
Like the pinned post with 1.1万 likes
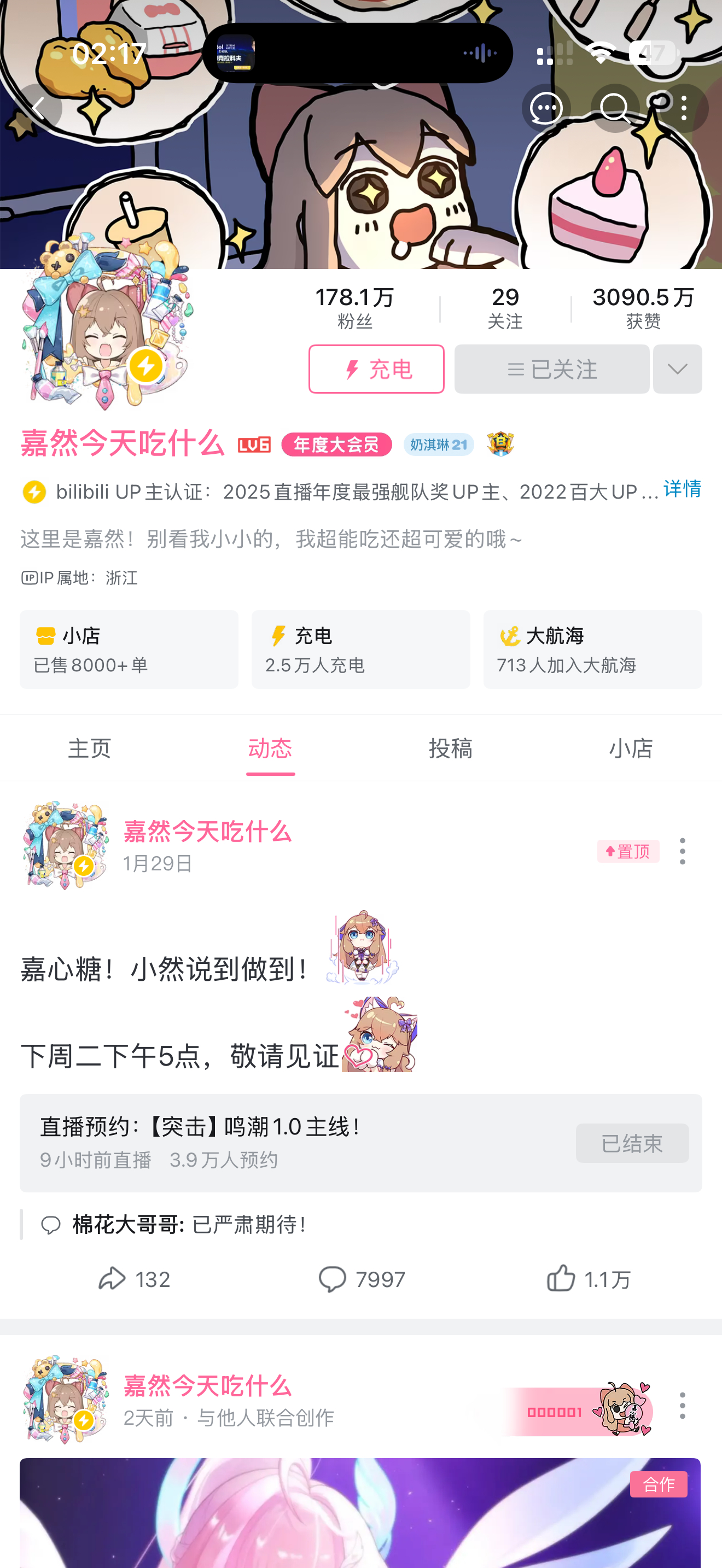(x=588, y=1279)
